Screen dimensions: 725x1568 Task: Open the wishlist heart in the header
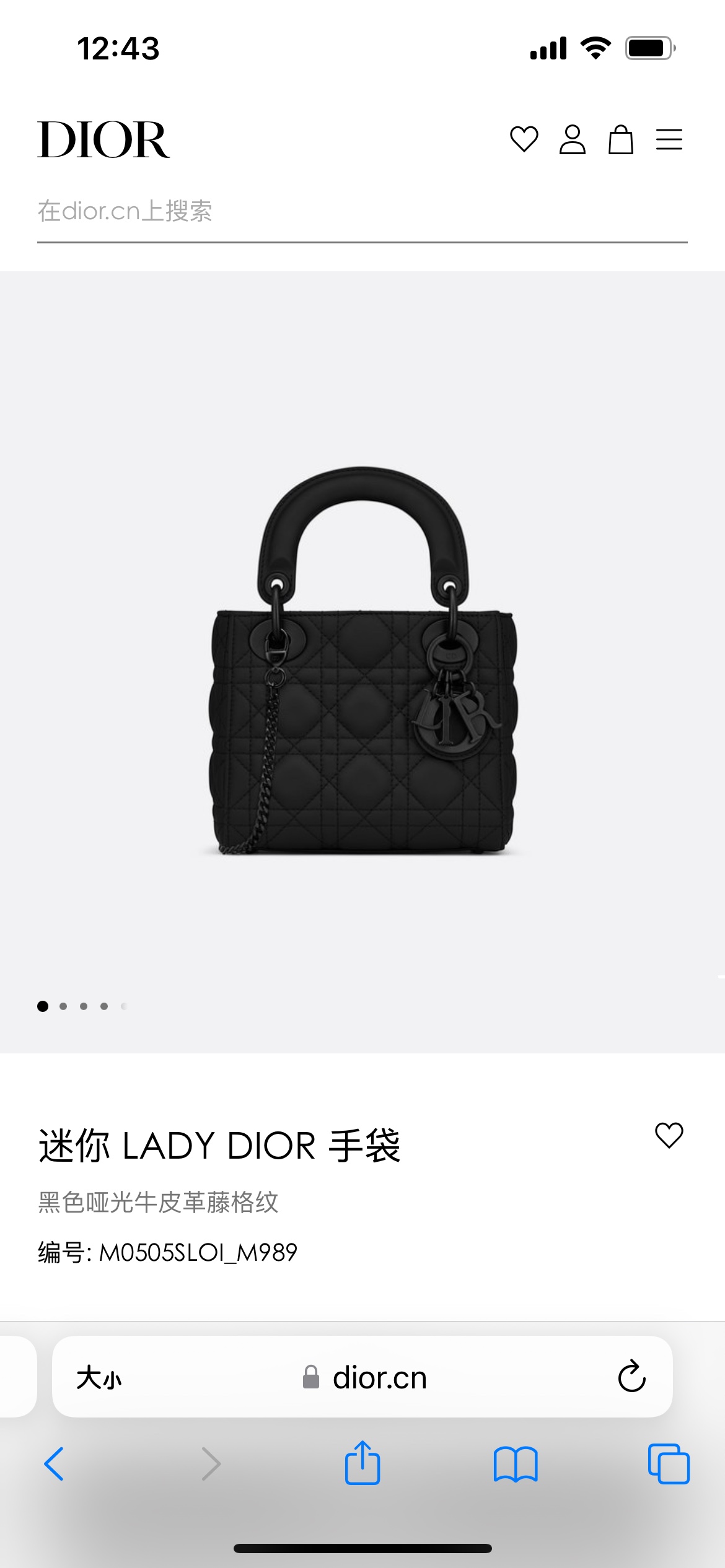pyautogui.click(x=524, y=139)
